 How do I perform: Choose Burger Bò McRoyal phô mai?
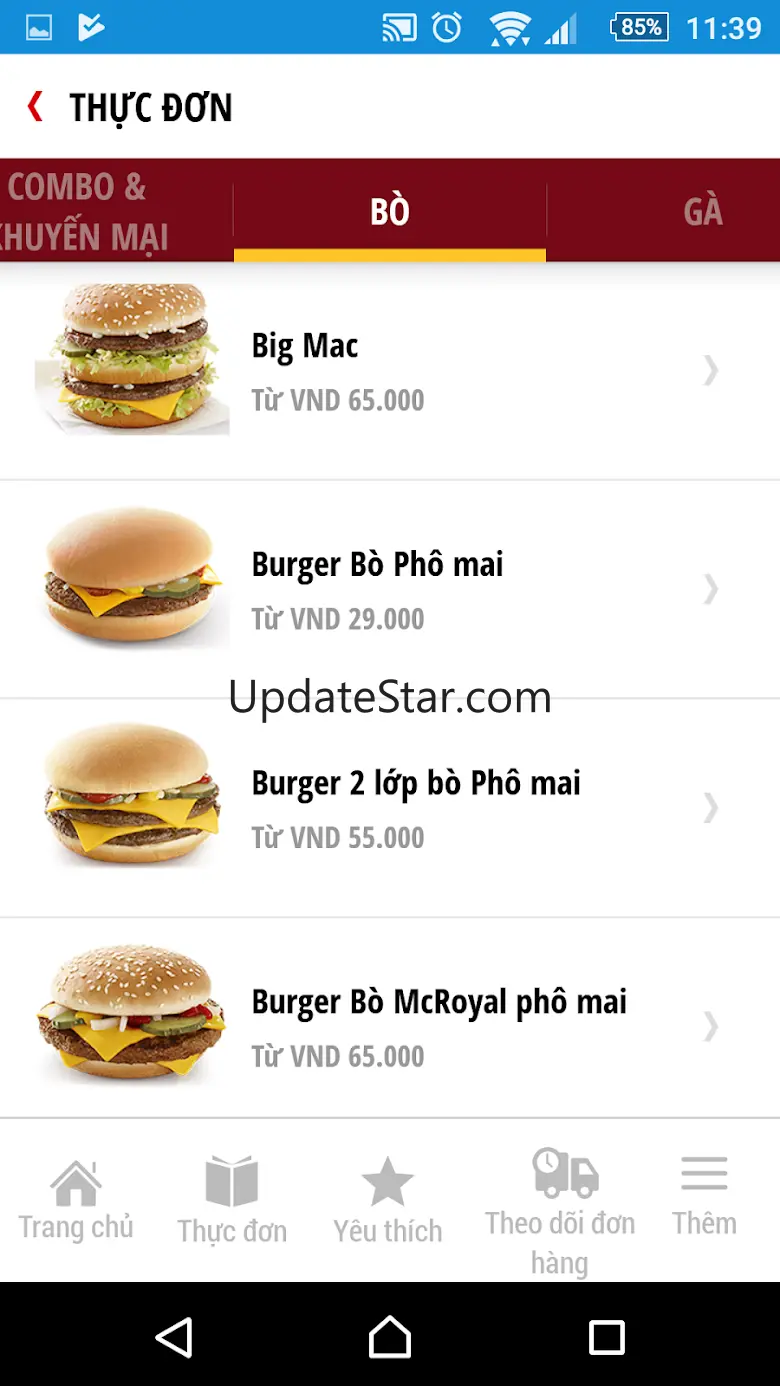[x=390, y=1026]
